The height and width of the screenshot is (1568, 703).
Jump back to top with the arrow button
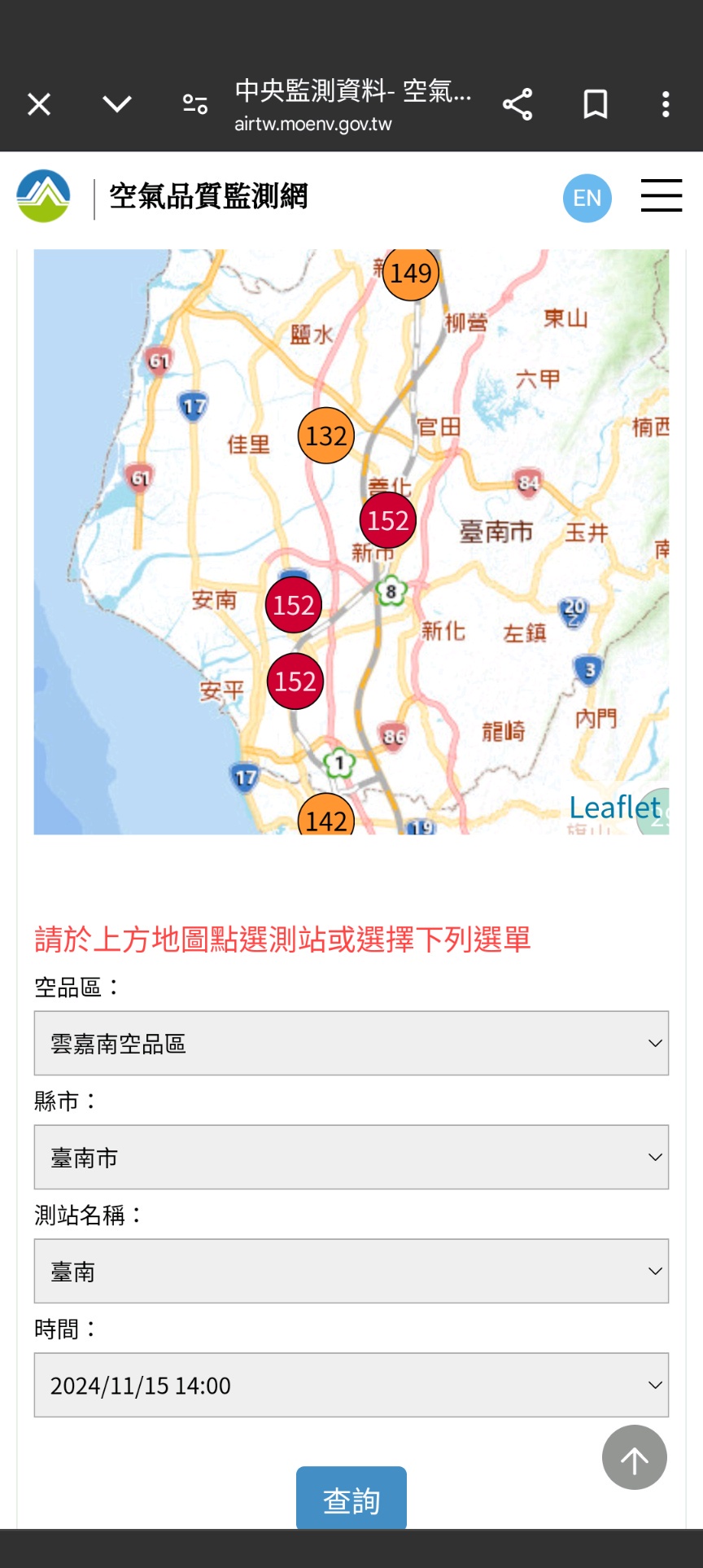pos(634,1457)
